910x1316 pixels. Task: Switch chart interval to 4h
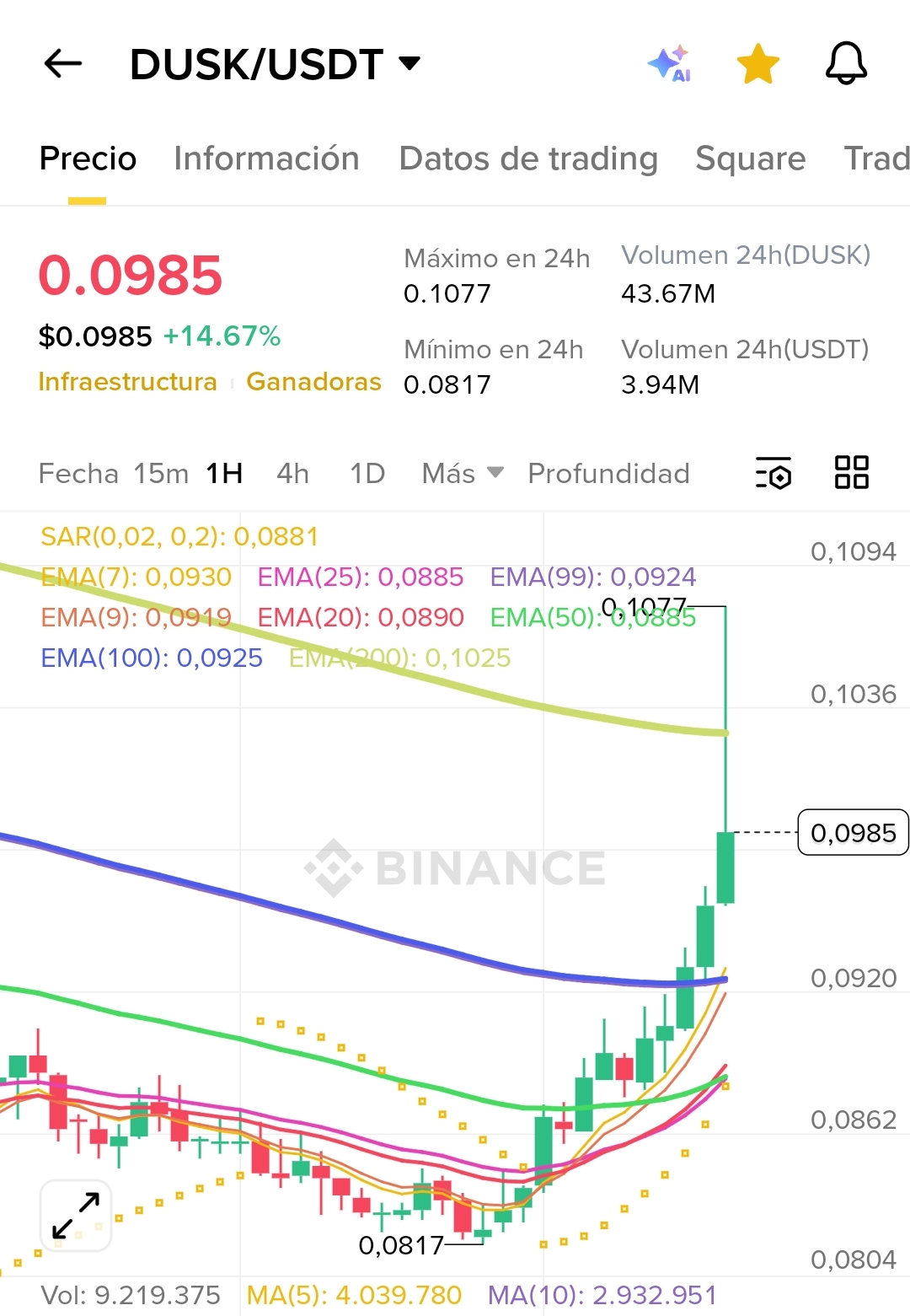click(x=292, y=474)
